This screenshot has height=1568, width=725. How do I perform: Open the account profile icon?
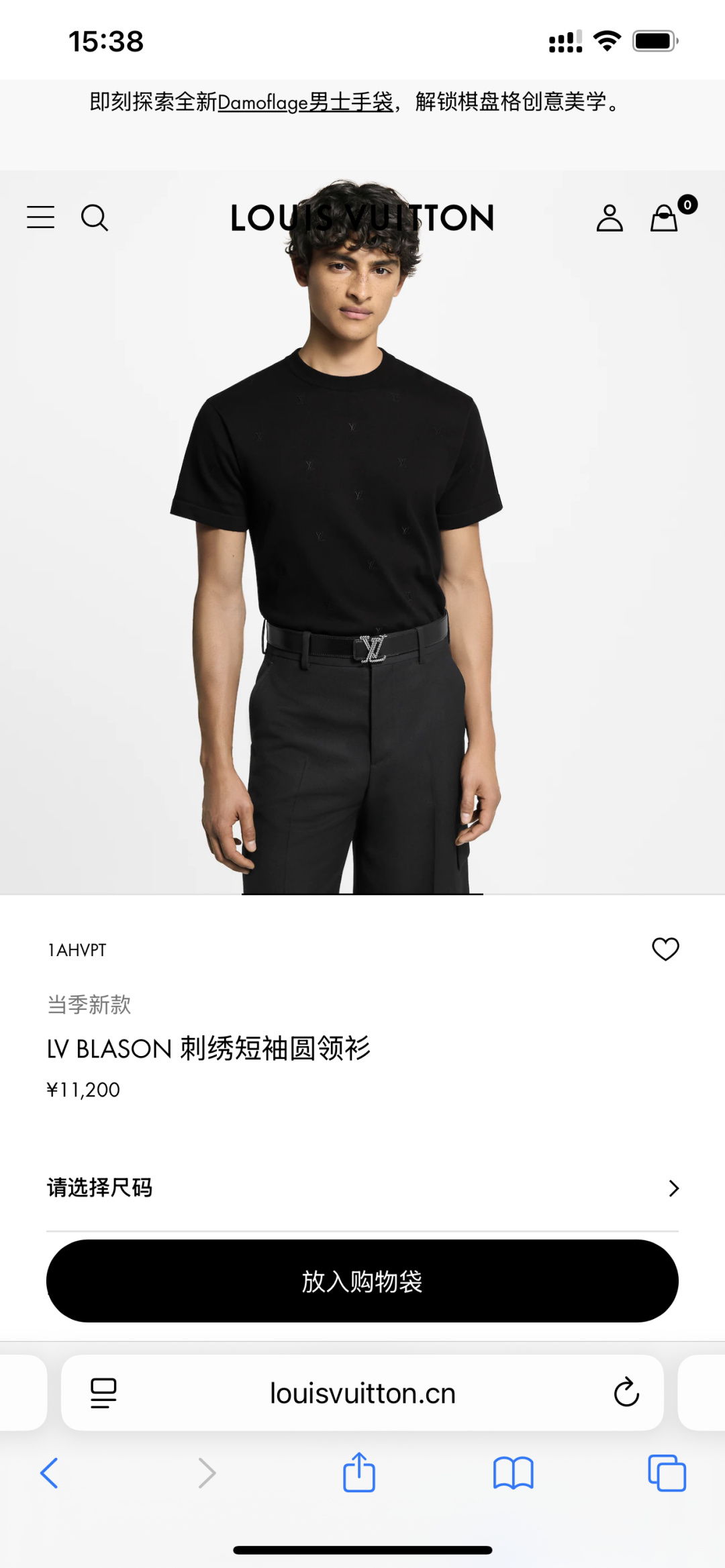[x=610, y=217]
